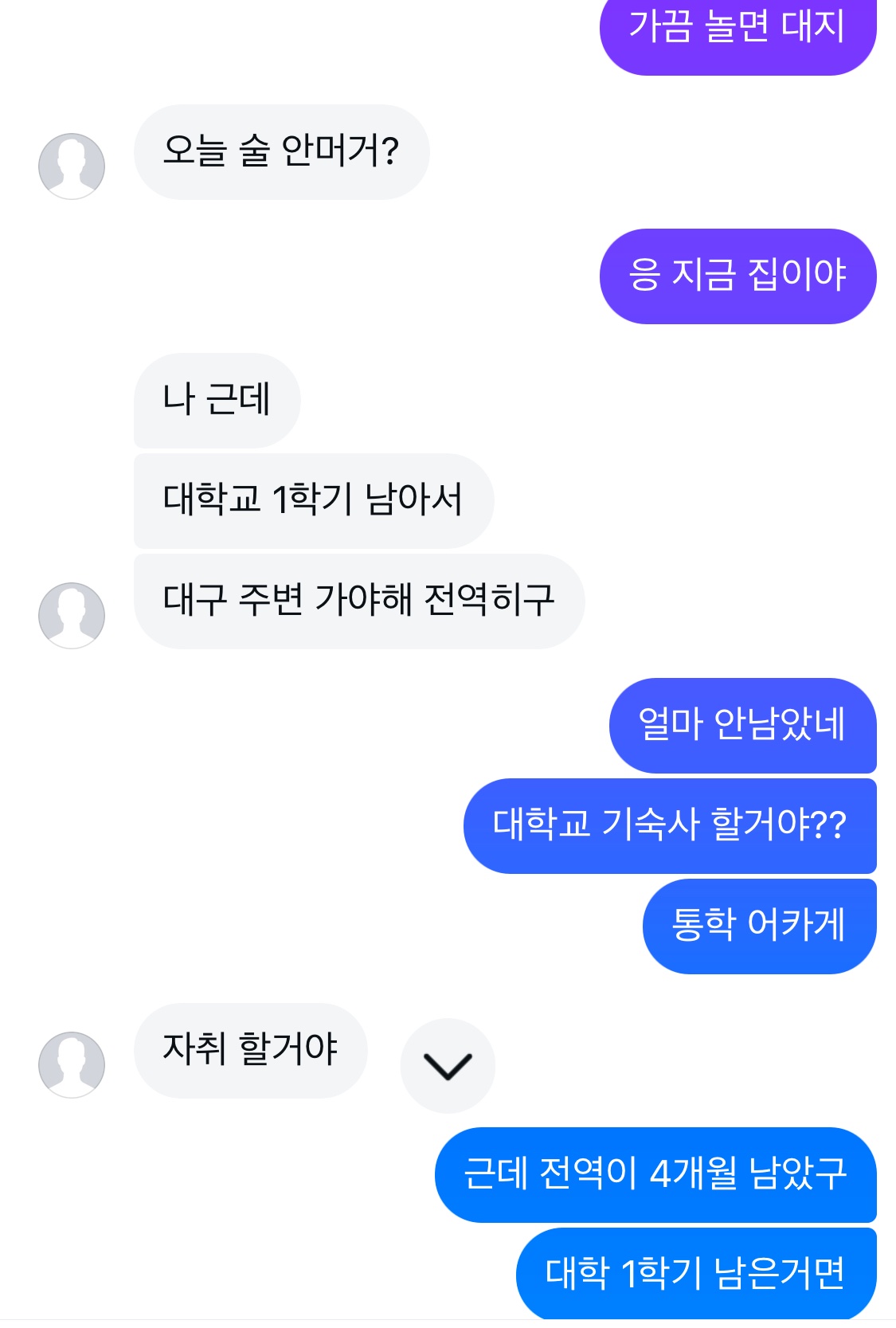Screen dimensions: 896x1328
Task: View profile from avatar beside '대구 주변 가야해 전역히구'
Action: [x=72, y=615]
